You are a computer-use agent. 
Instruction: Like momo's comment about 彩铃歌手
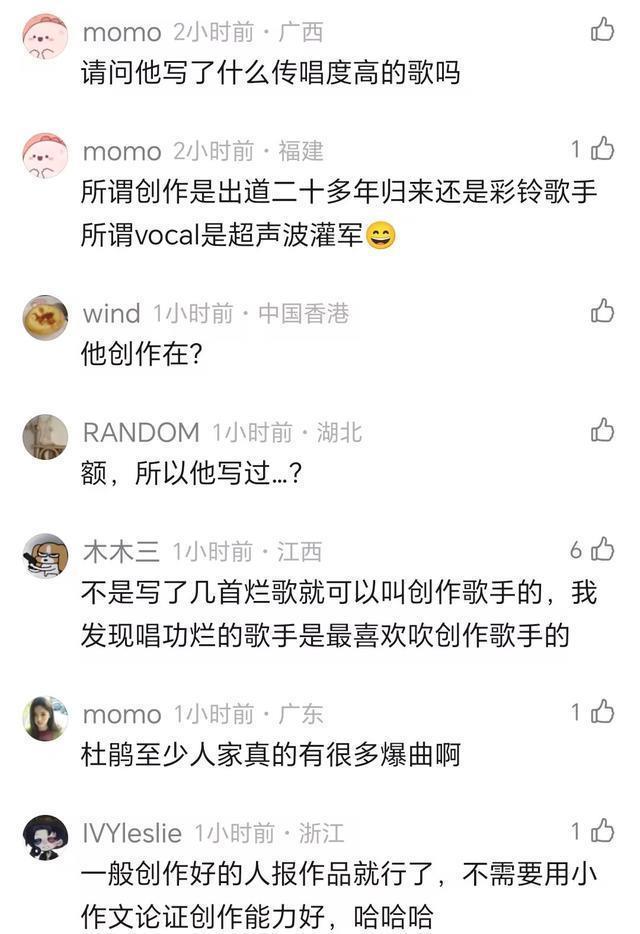tap(602, 149)
